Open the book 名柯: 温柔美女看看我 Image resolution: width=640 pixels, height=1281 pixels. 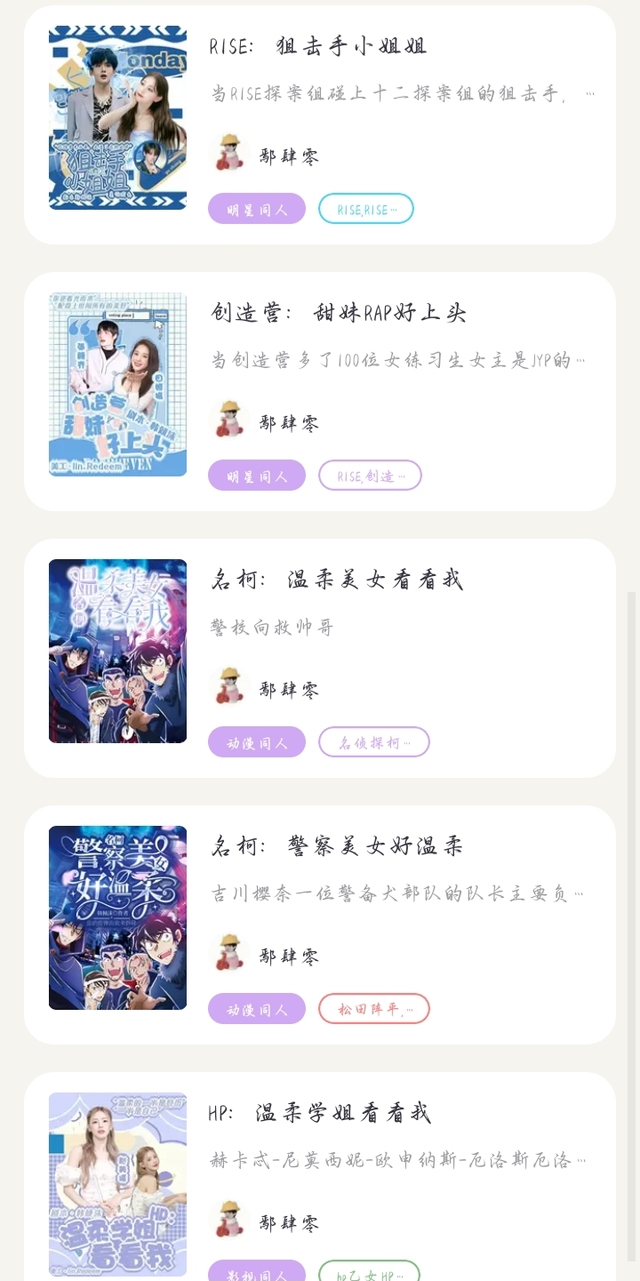click(x=336, y=580)
